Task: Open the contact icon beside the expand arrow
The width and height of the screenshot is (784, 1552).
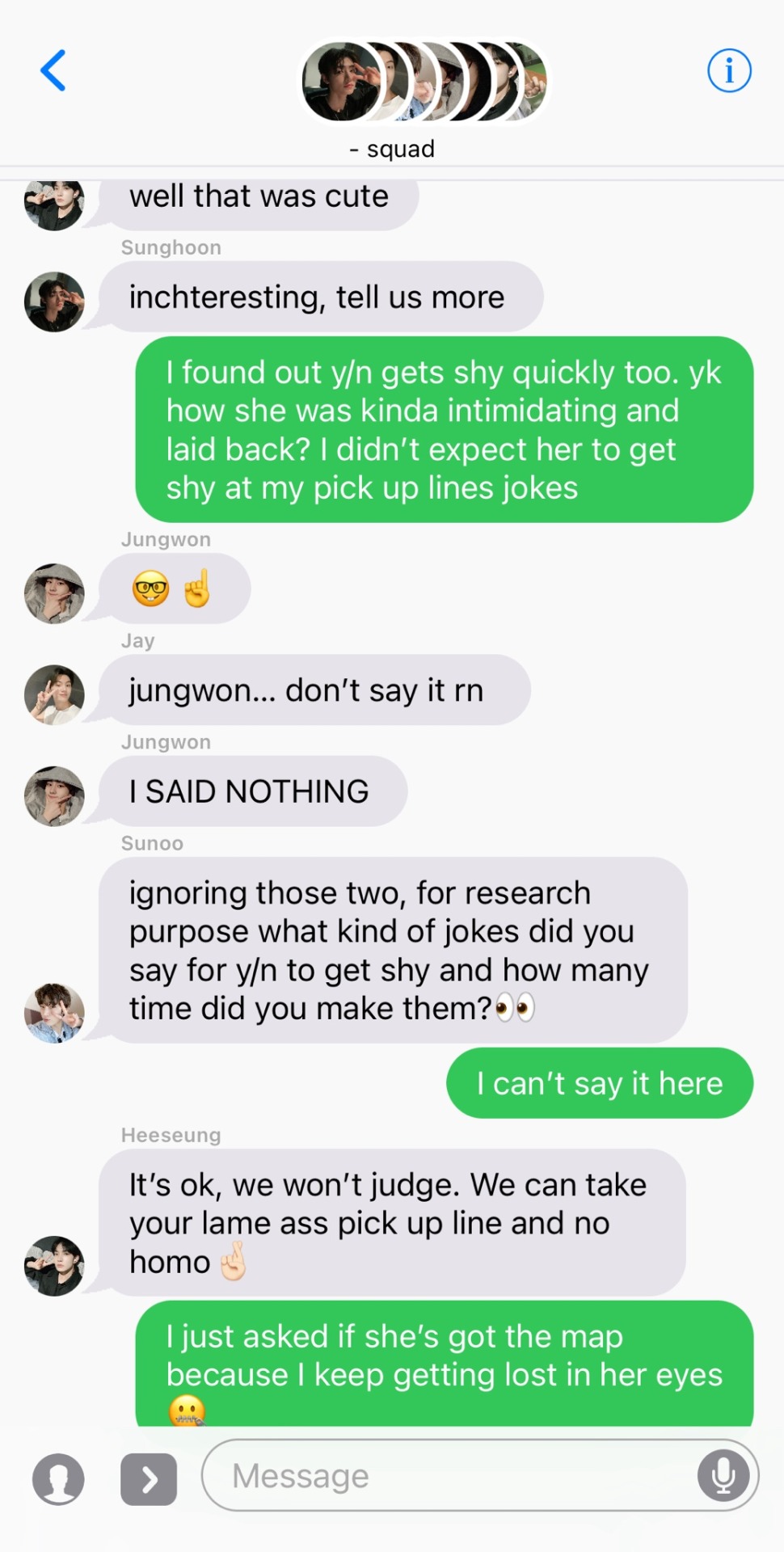Action: 58,1479
